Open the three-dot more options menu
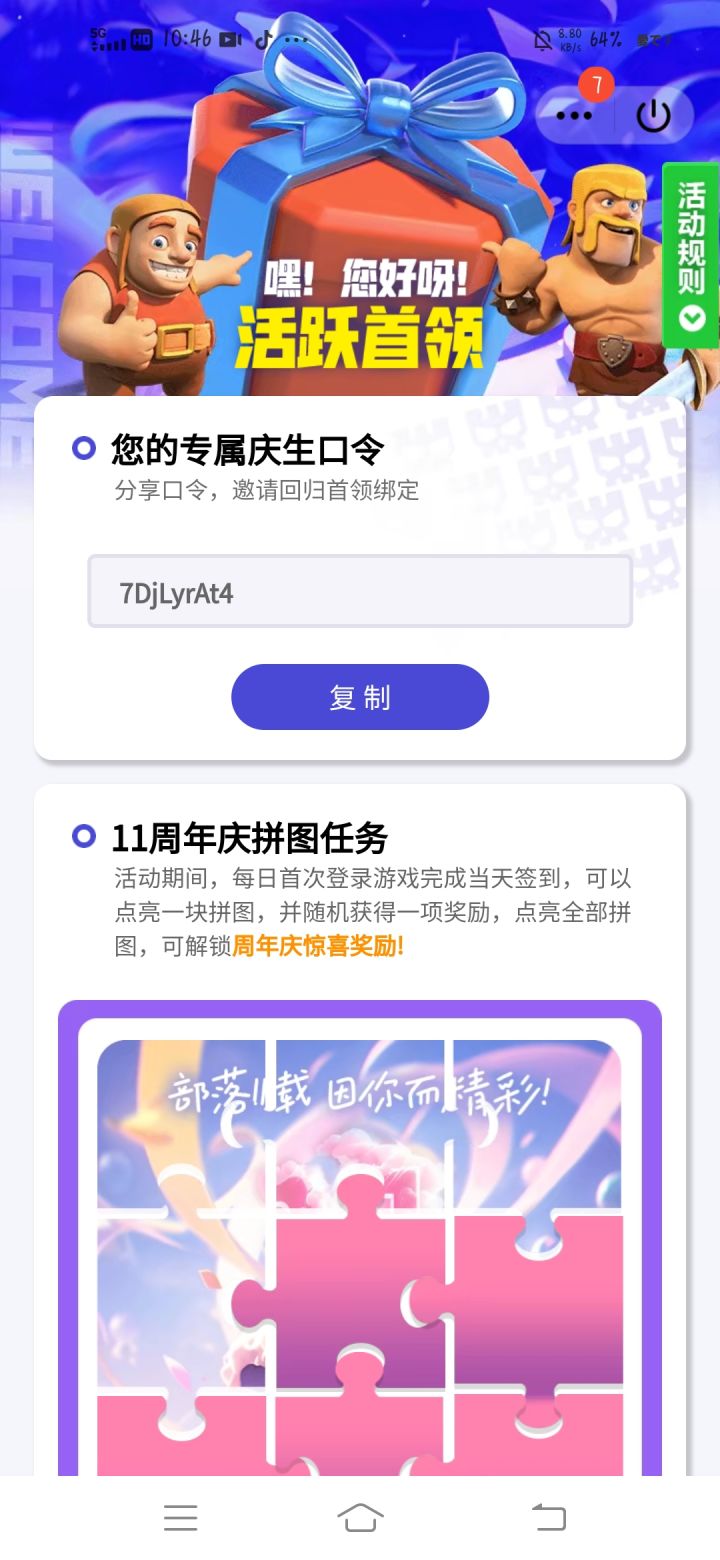The image size is (720, 1560). (x=573, y=116)
